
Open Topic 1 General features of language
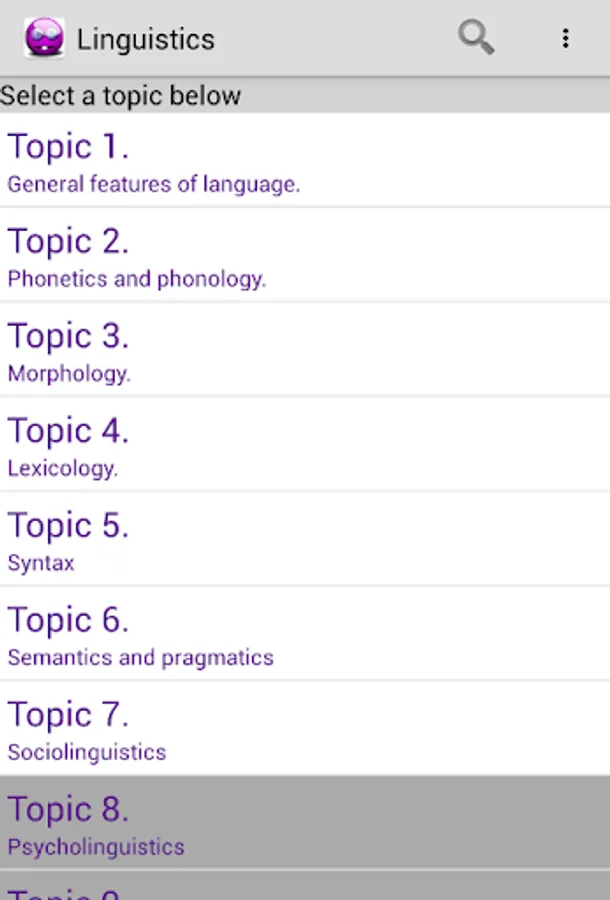point(305,160)
